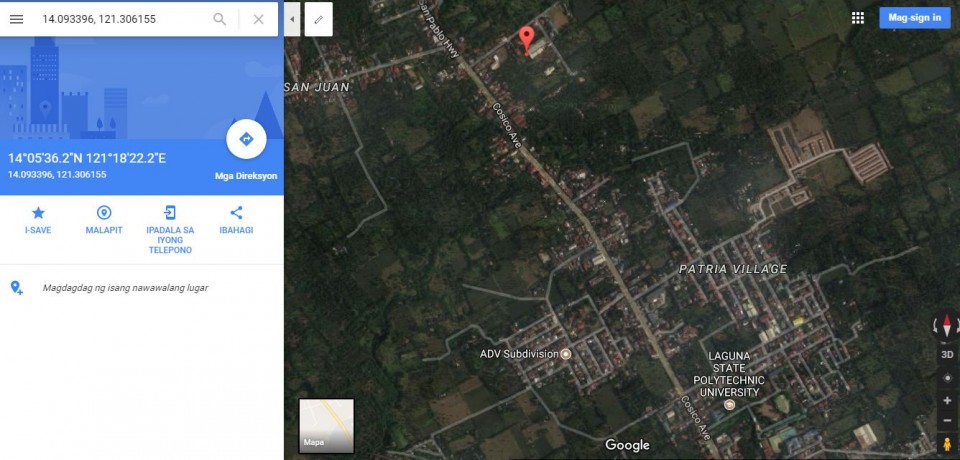The height and width of the screenshot is (460, 960).
Task: Zoom out on the map
Action: click(x=947, y=420)
